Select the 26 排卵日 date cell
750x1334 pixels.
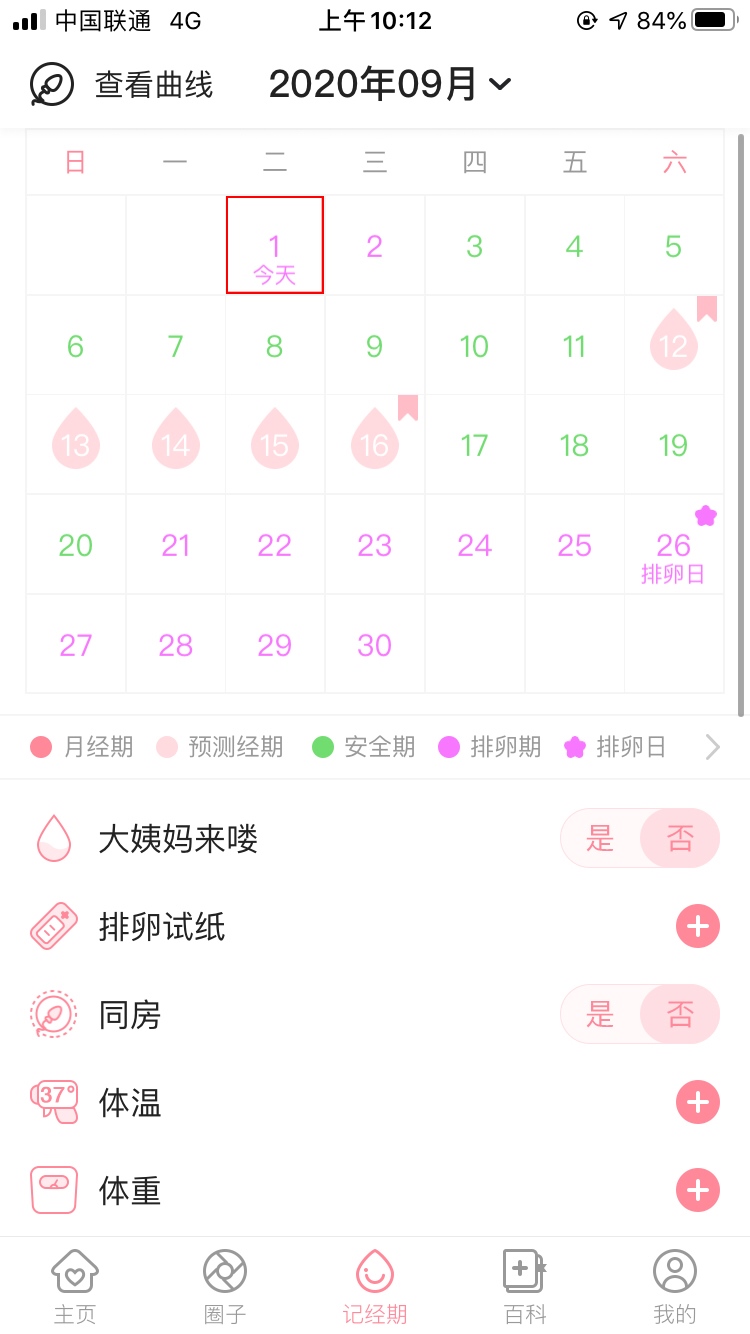[674, 545]
